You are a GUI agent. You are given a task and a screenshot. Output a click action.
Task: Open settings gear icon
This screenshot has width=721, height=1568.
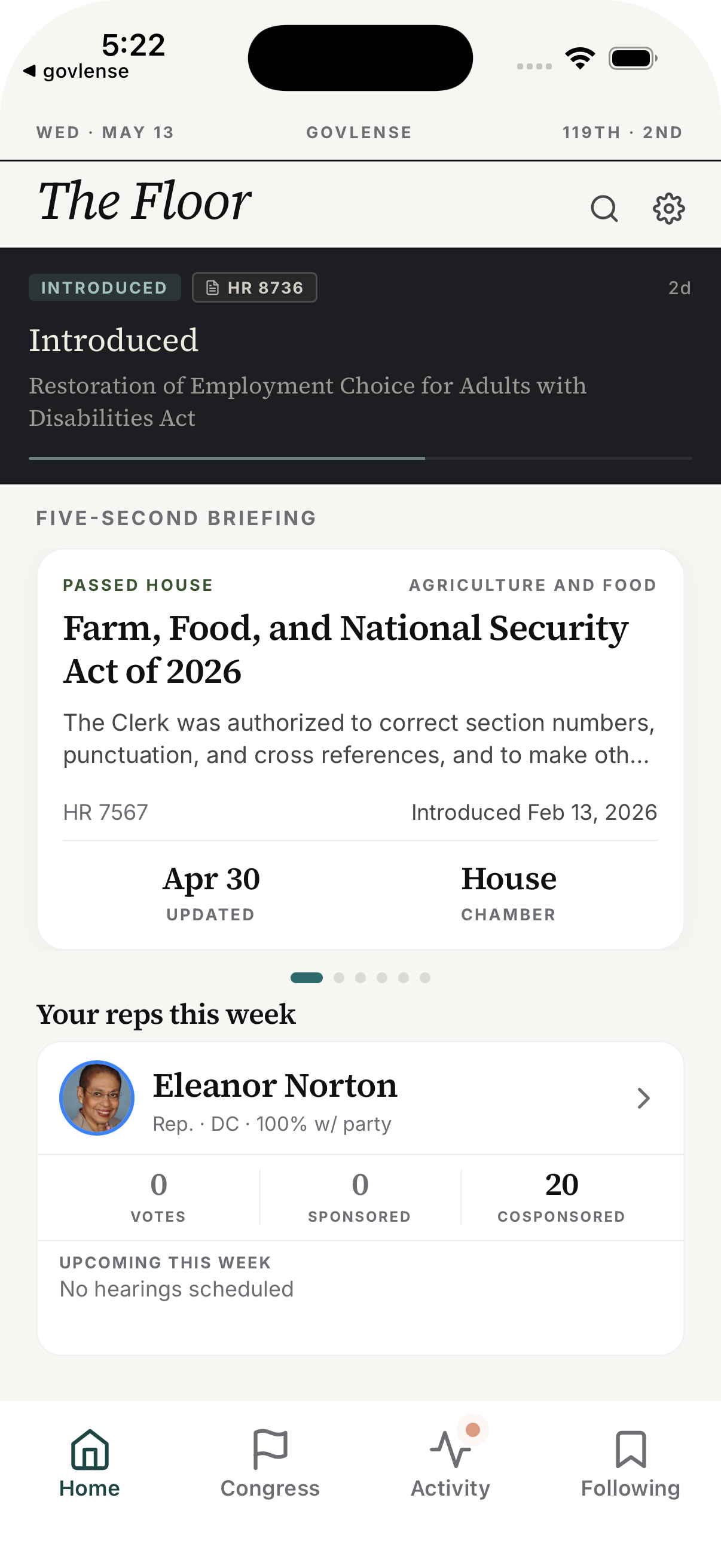pos(668,209)
